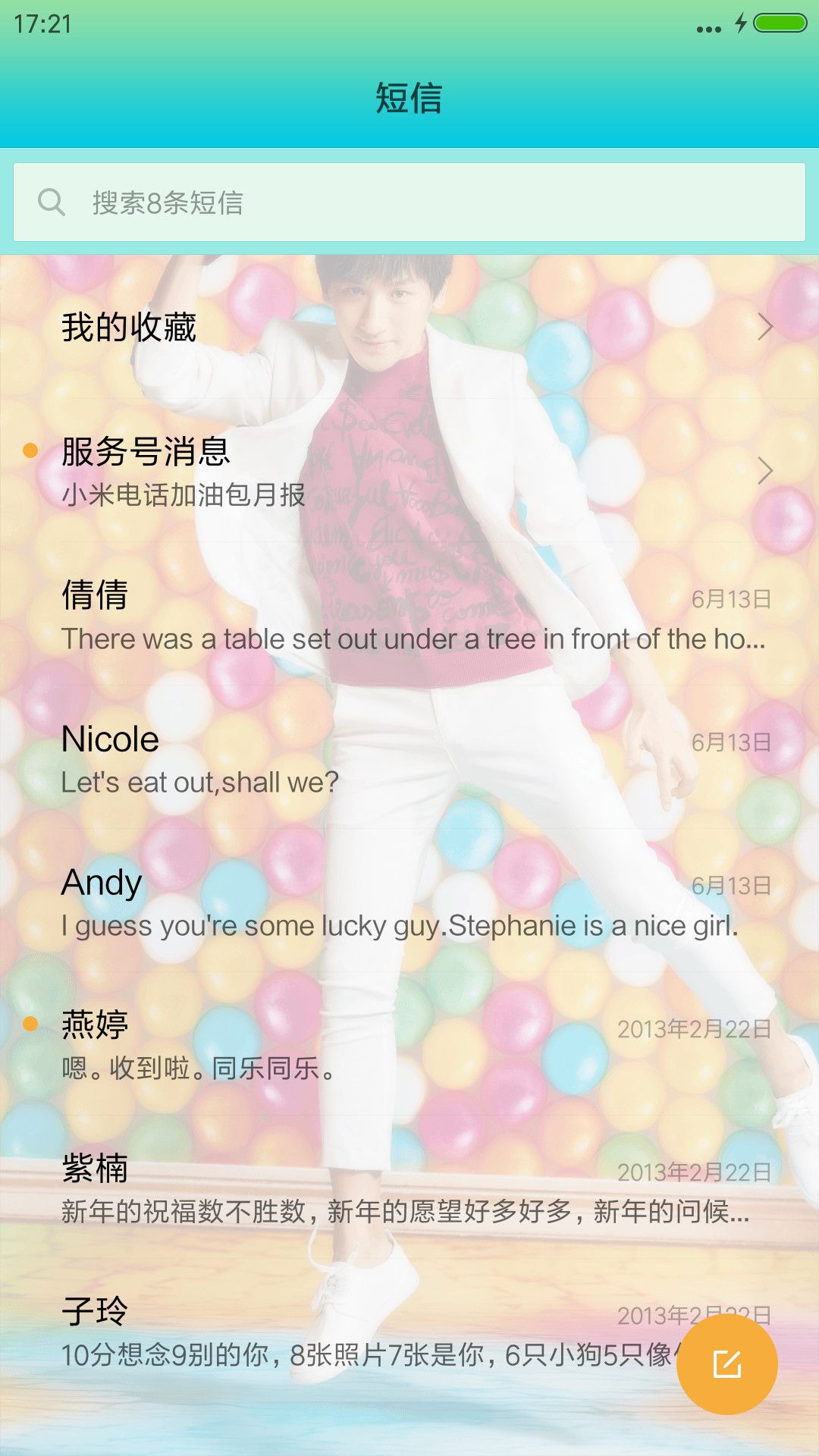Open the conversation with 倩倩

409,613
